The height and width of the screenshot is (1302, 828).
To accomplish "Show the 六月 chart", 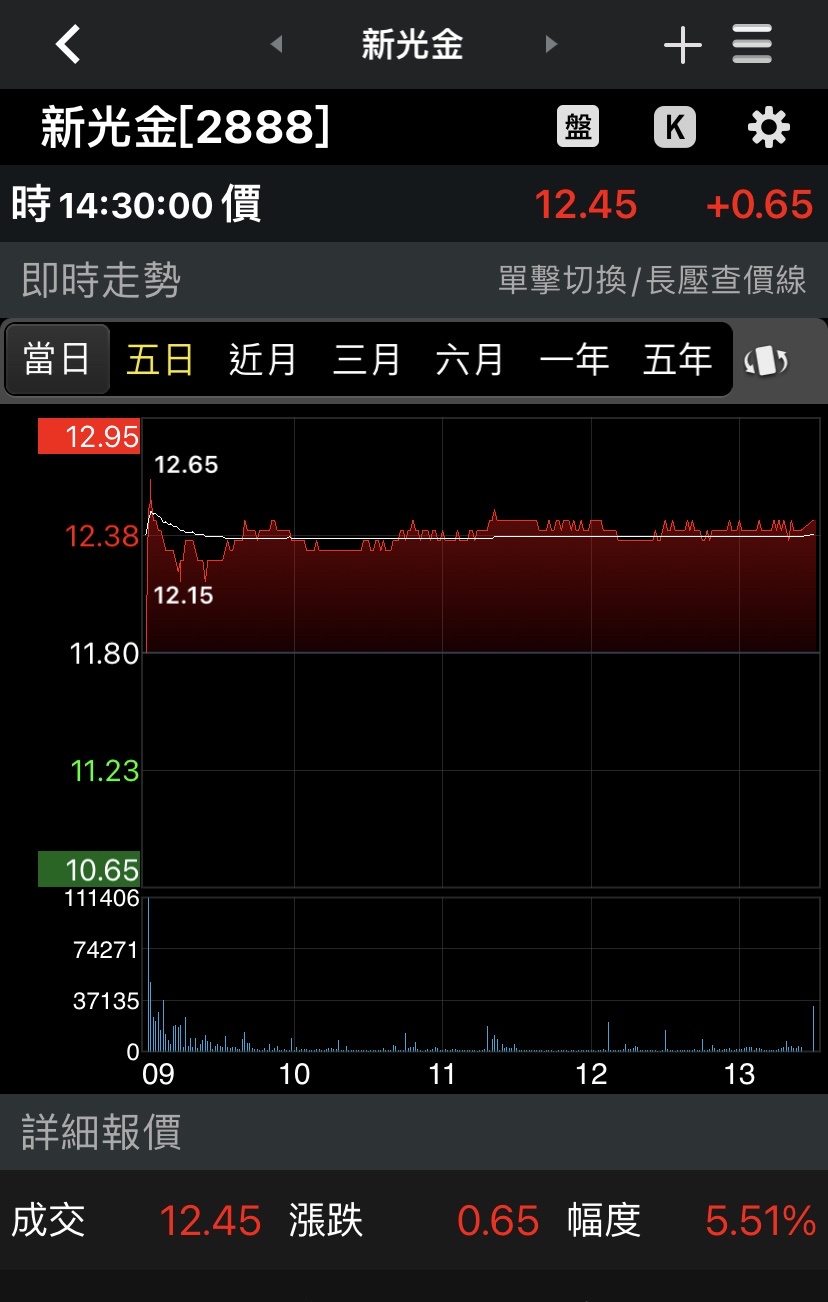I will (470, 359).
